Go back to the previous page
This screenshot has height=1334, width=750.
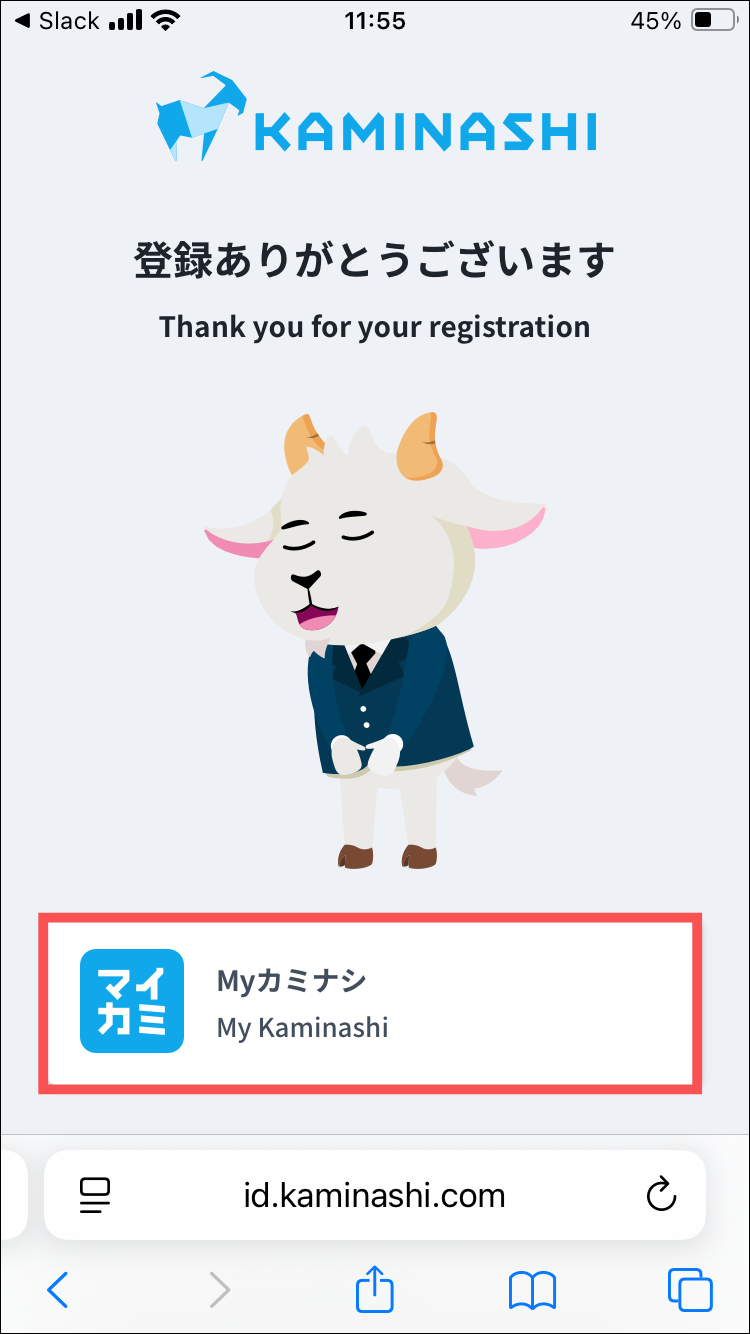(58, 1290)
